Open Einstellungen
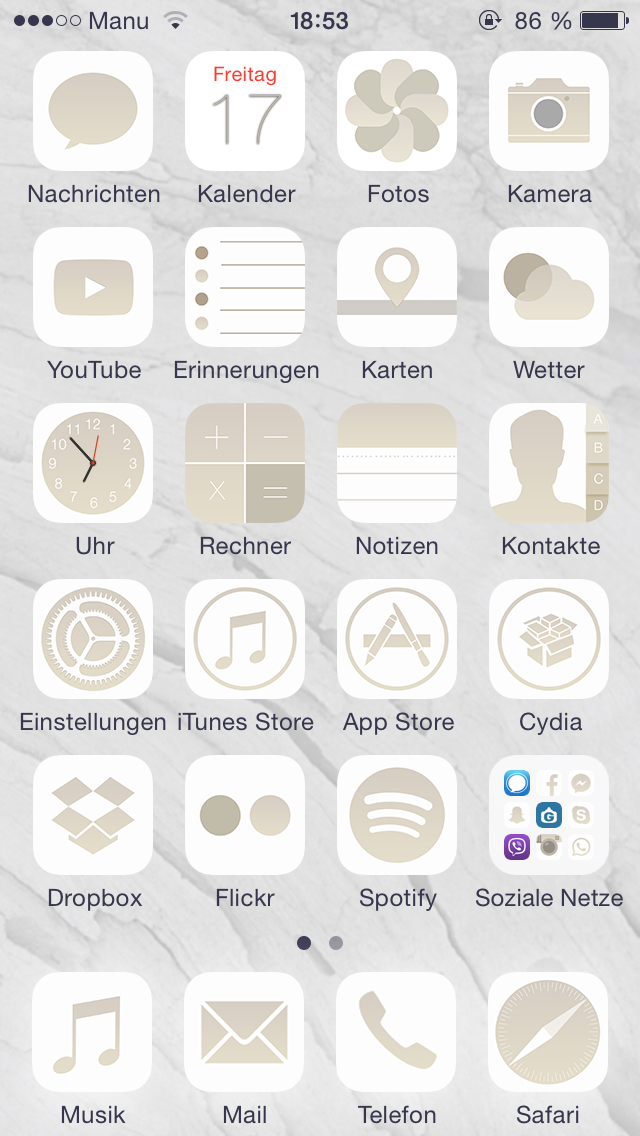640x1136 pixels. pos(93,639)
